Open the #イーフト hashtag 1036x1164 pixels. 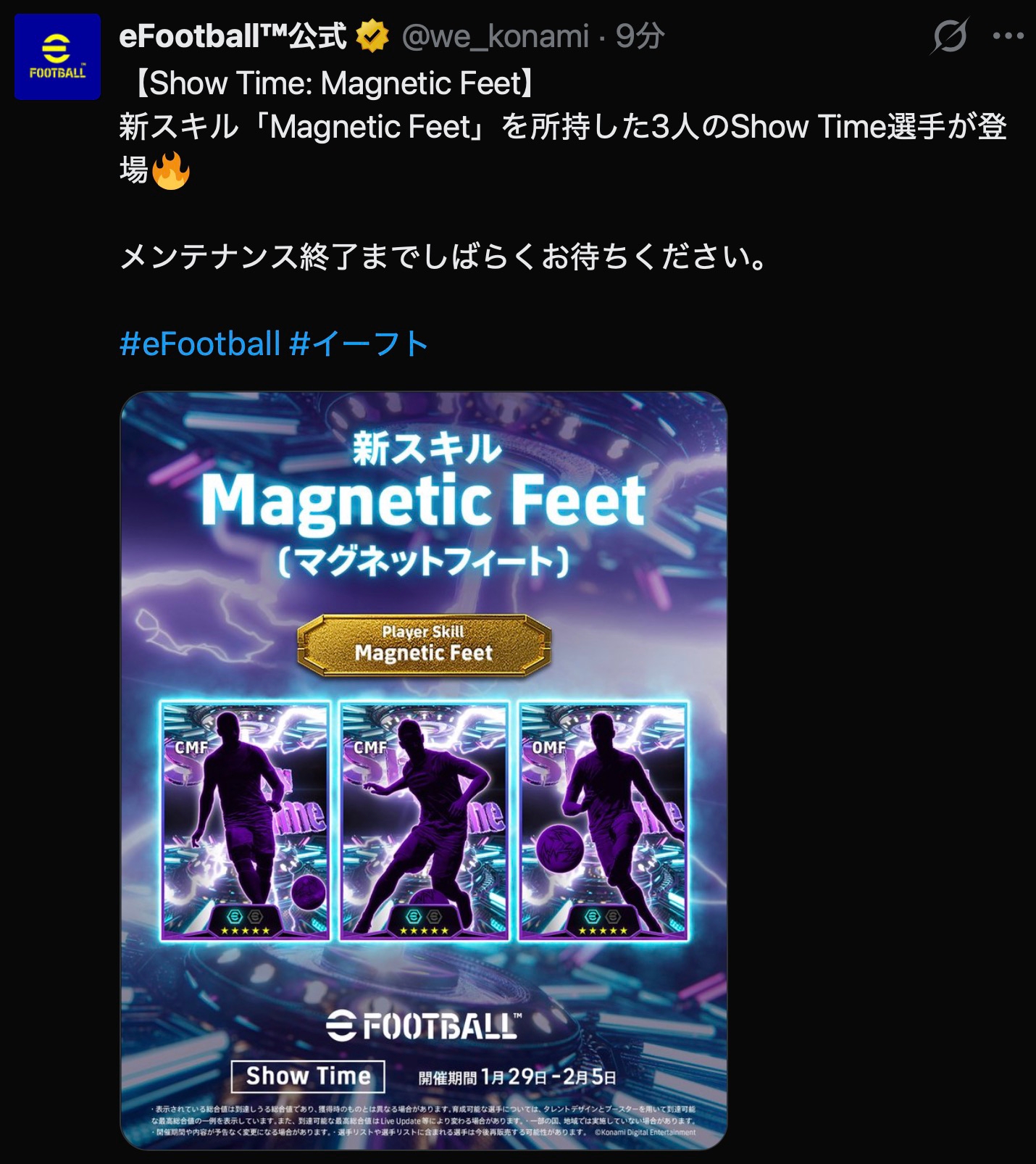359,344
